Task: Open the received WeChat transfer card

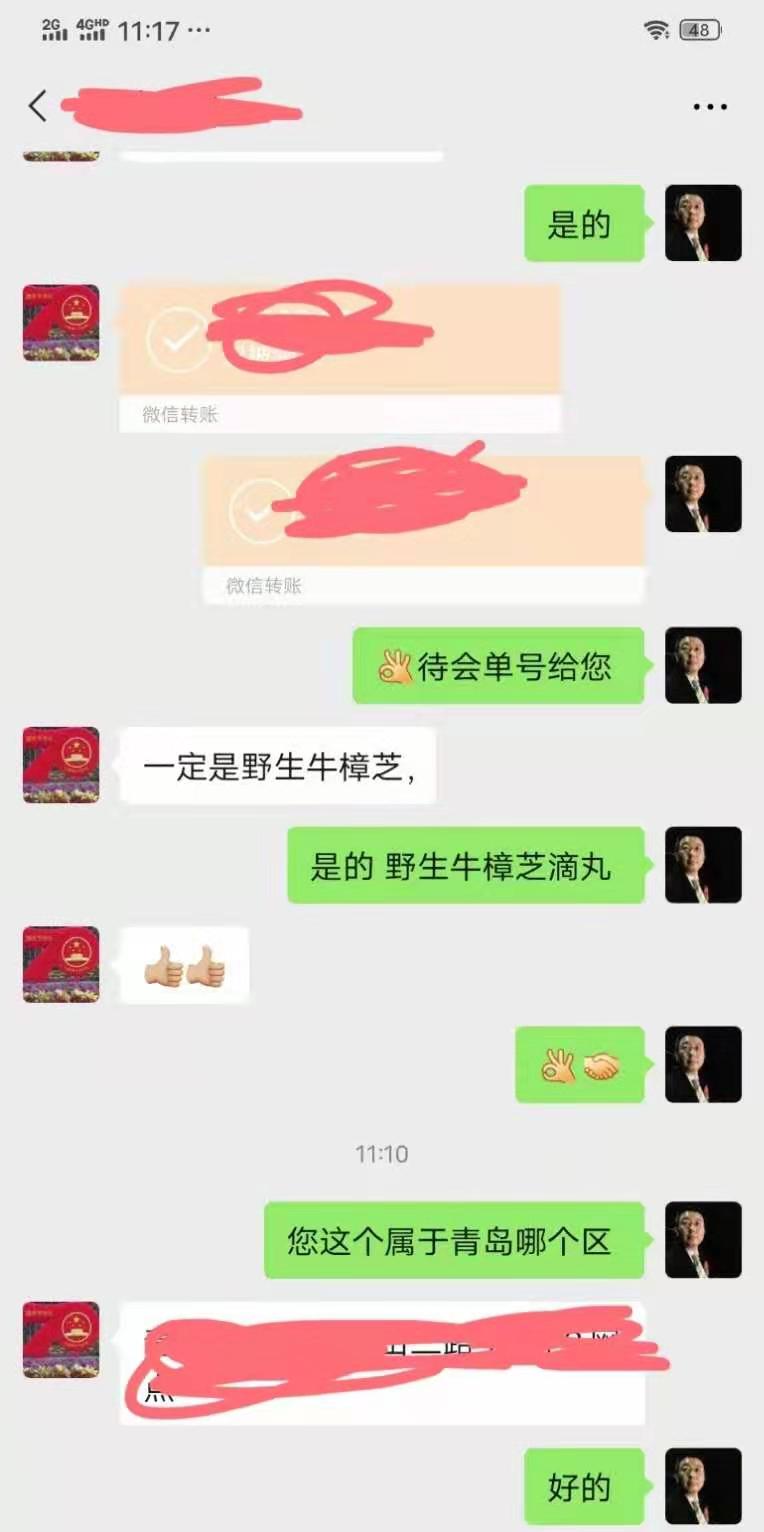Action: click(x=339, y=357)
